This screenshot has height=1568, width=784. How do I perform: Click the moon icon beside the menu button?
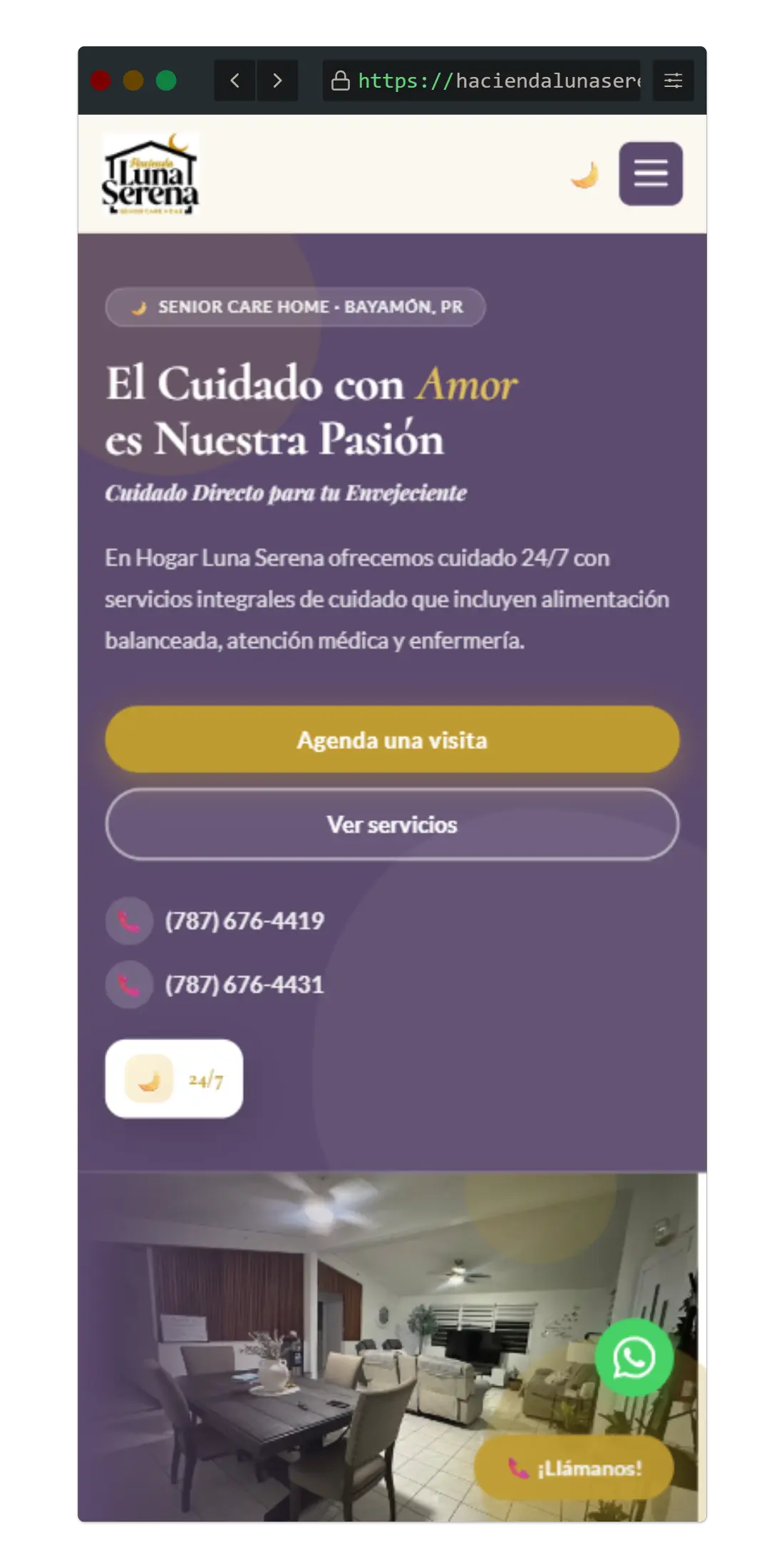[586, 173]
